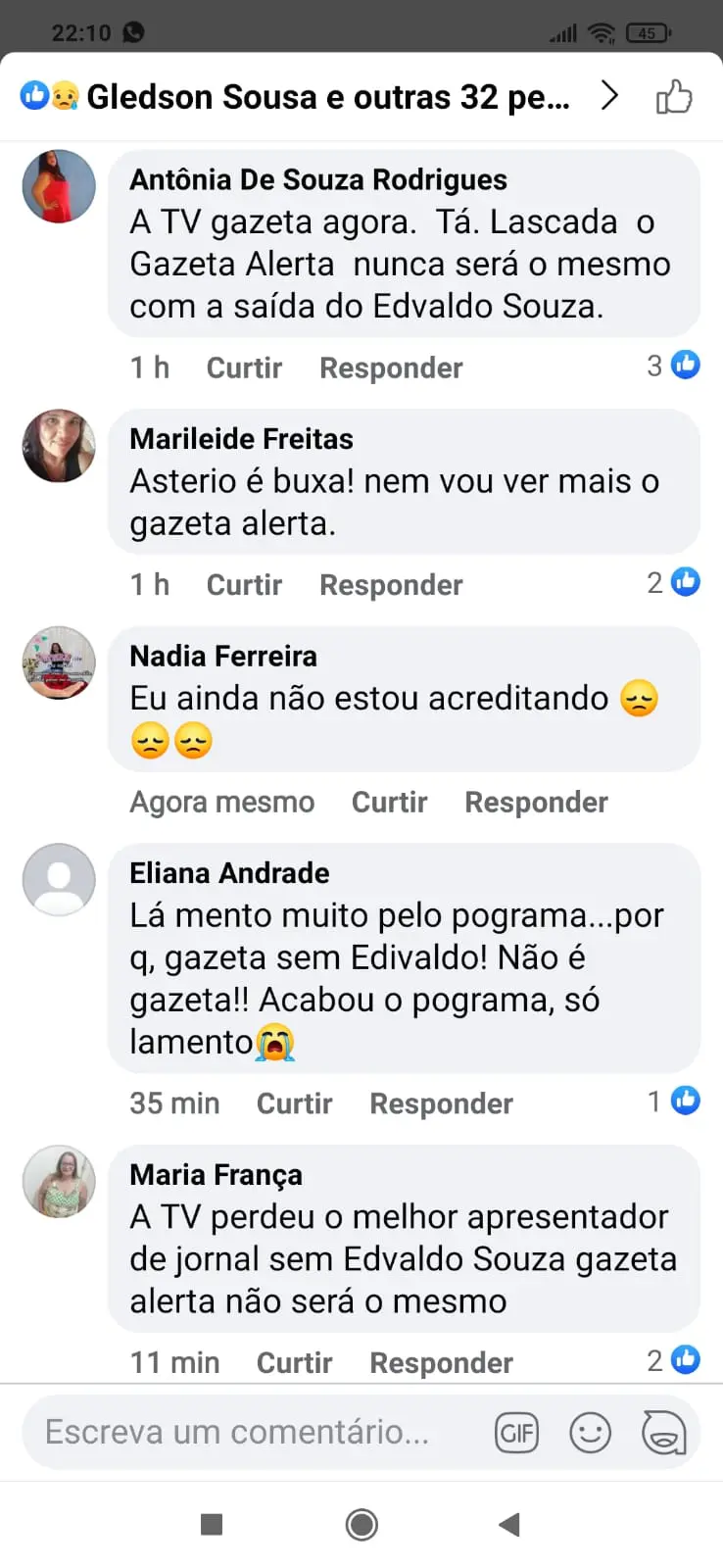The width and height of the screenshot is (723, 1568).
Task: Open Antônia De Souza Rodrigues' profile picture
Action: [59, 186]
